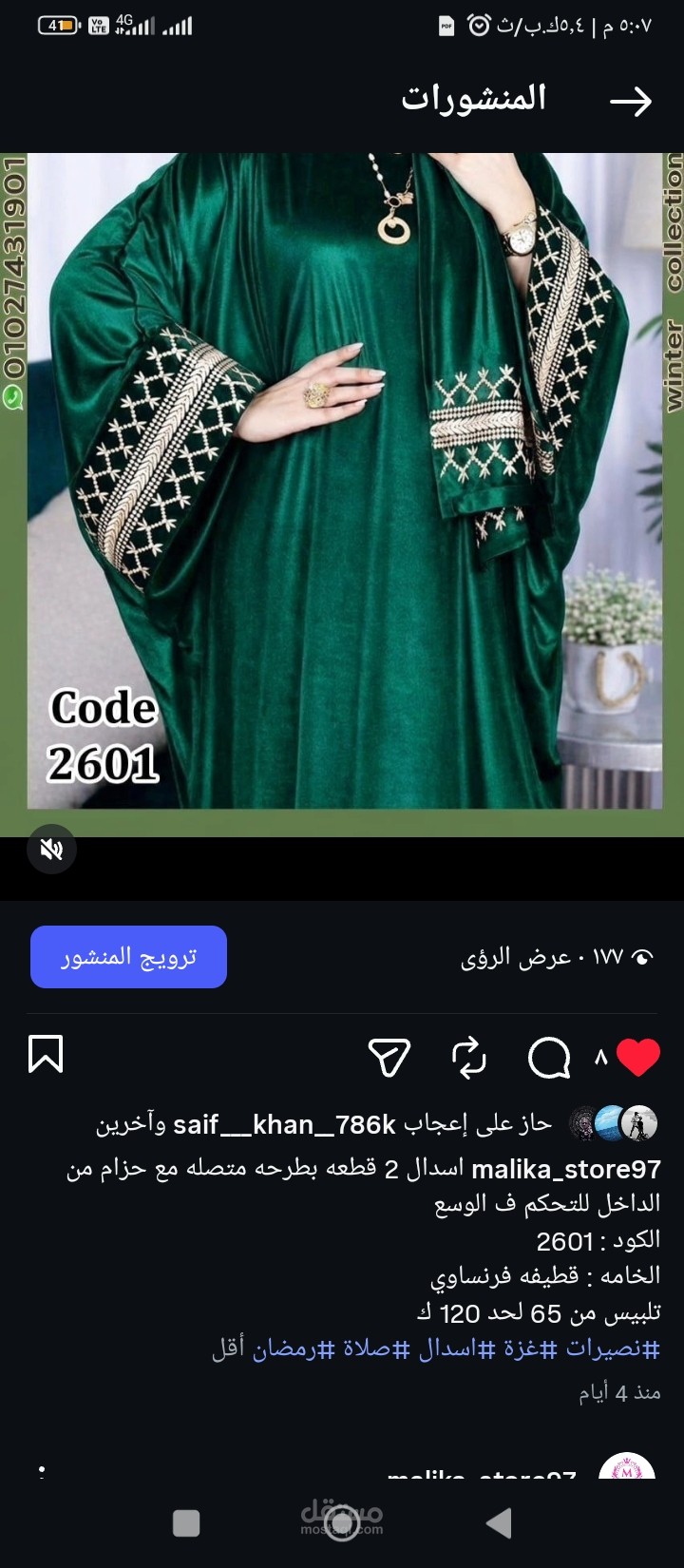Share the post via the paper plane icon
The height and width of the screenshot is (1568, 684).
point(389,1054)
